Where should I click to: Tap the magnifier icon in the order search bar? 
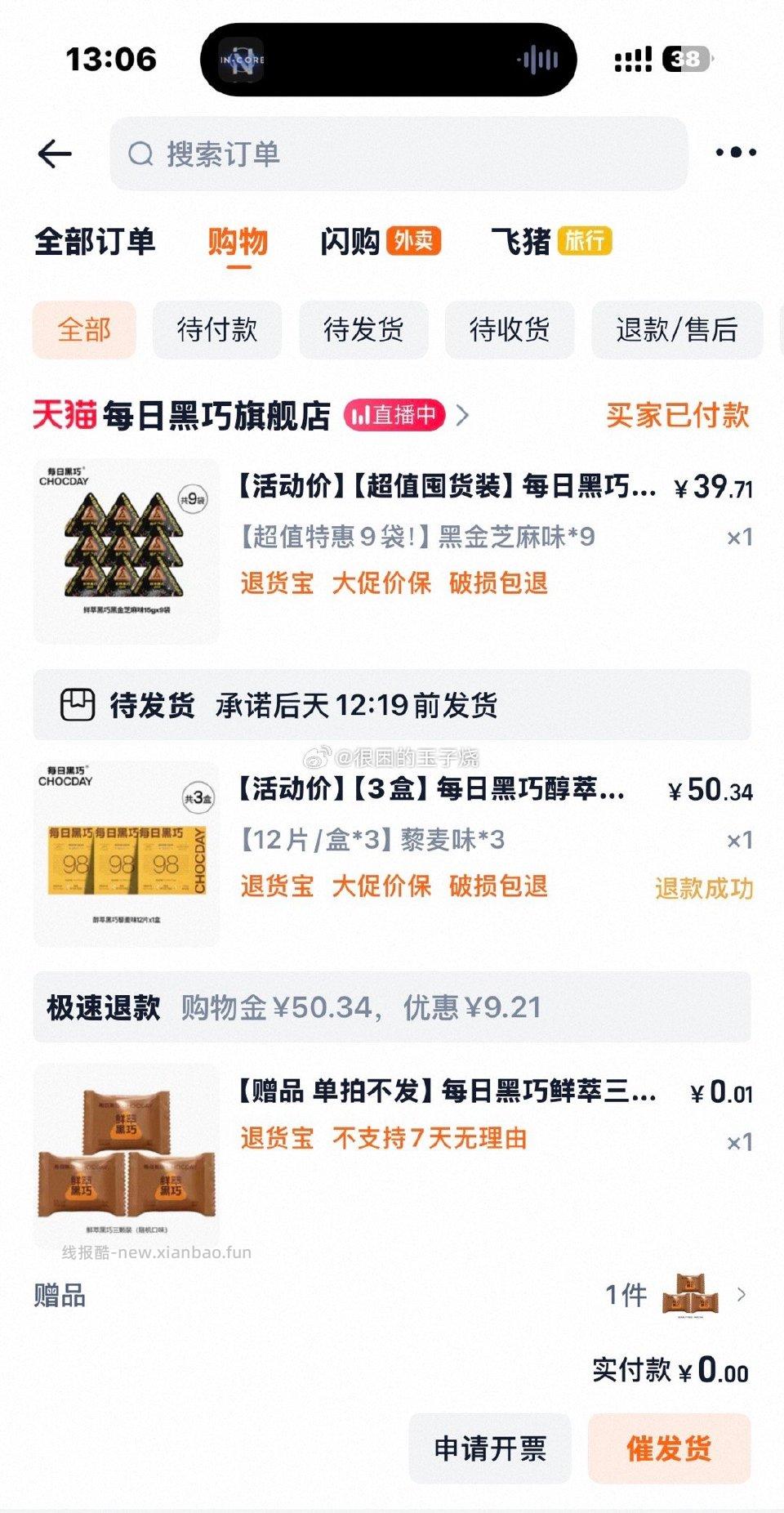[143, 153]
